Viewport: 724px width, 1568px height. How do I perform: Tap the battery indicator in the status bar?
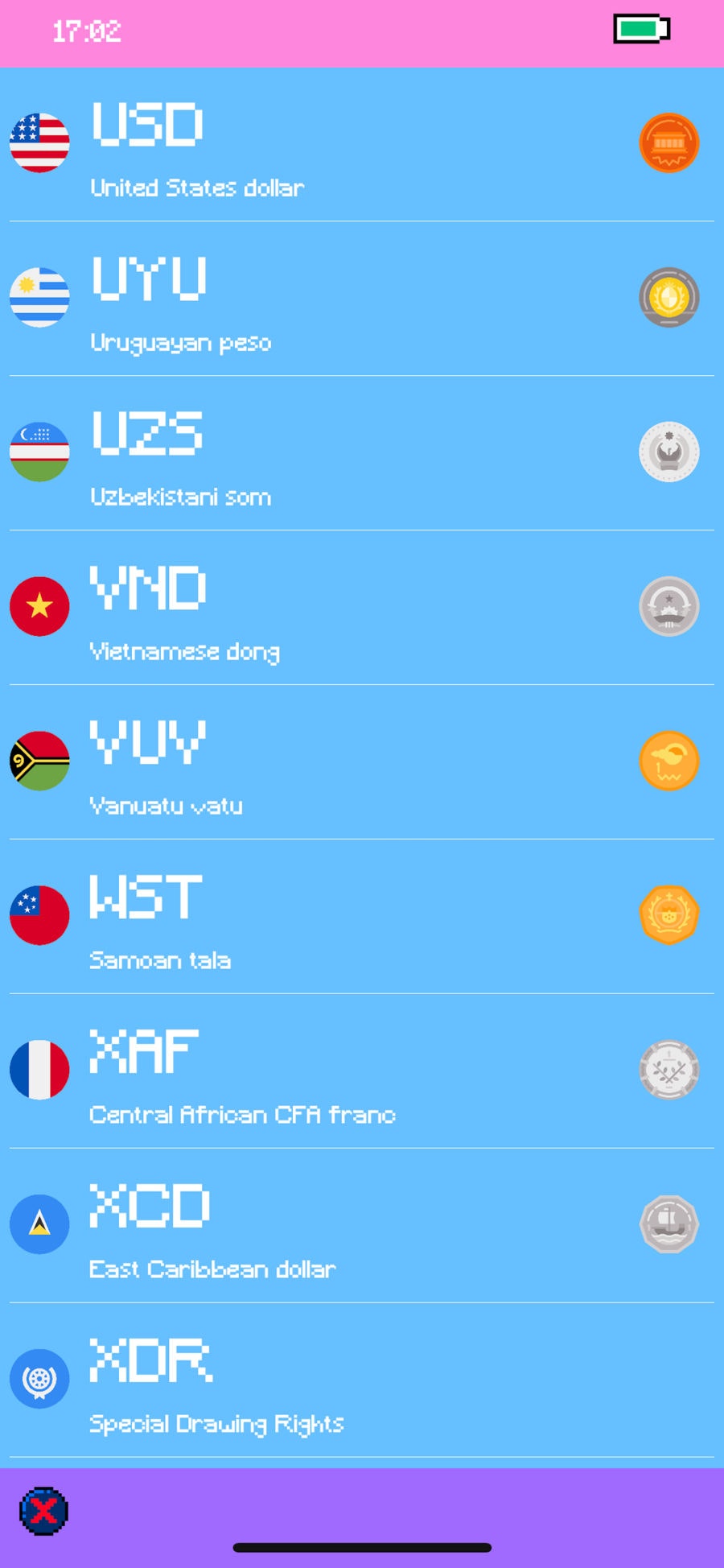coord(641,31)
